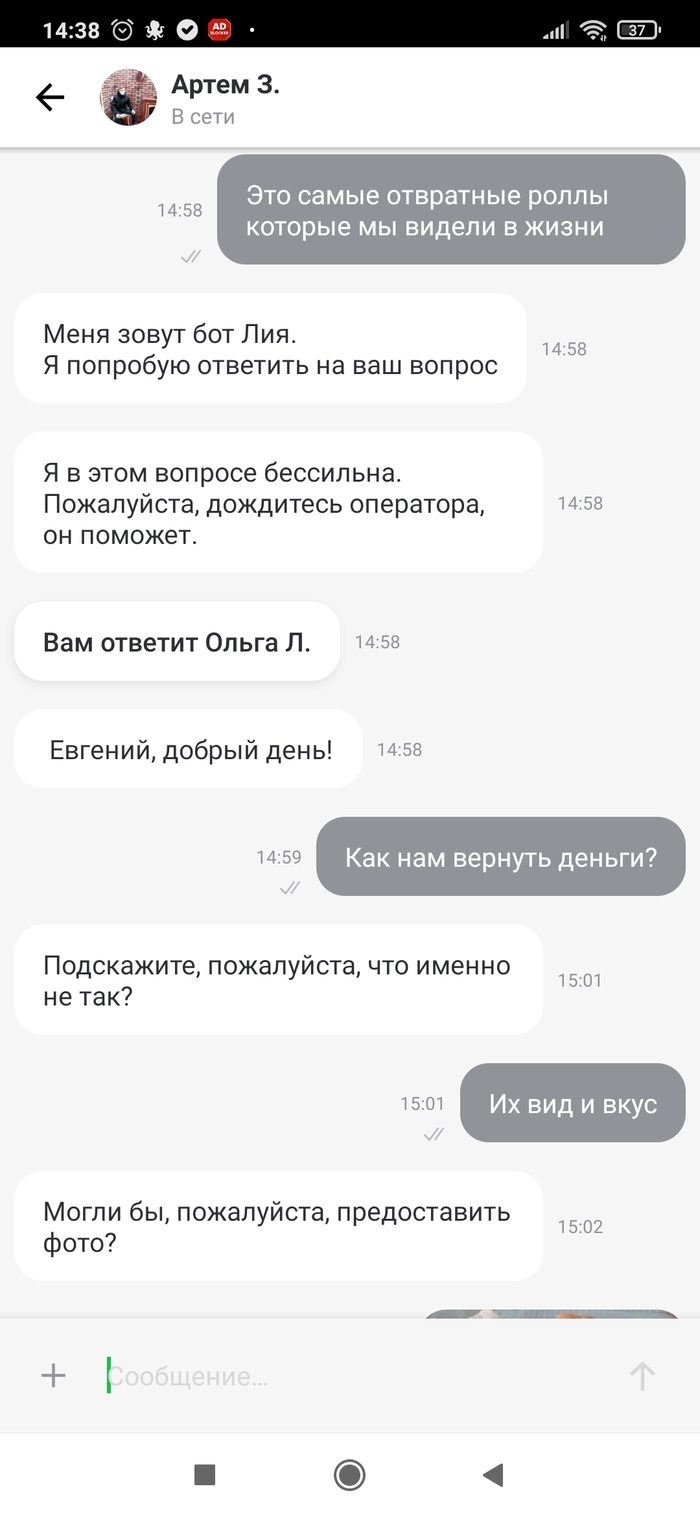Go back using the header arrow
Image resolution: width=700 pixels, height=1517 pixels.
tap(50, 97)
